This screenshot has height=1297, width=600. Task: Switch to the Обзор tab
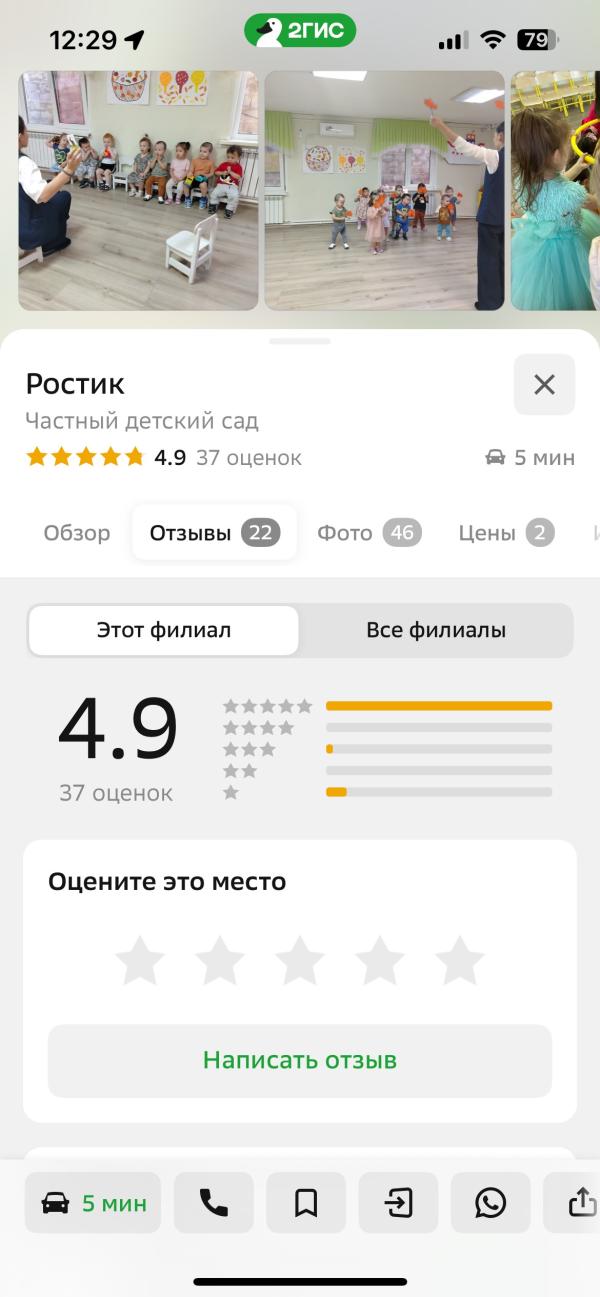[x=77, y=533]
